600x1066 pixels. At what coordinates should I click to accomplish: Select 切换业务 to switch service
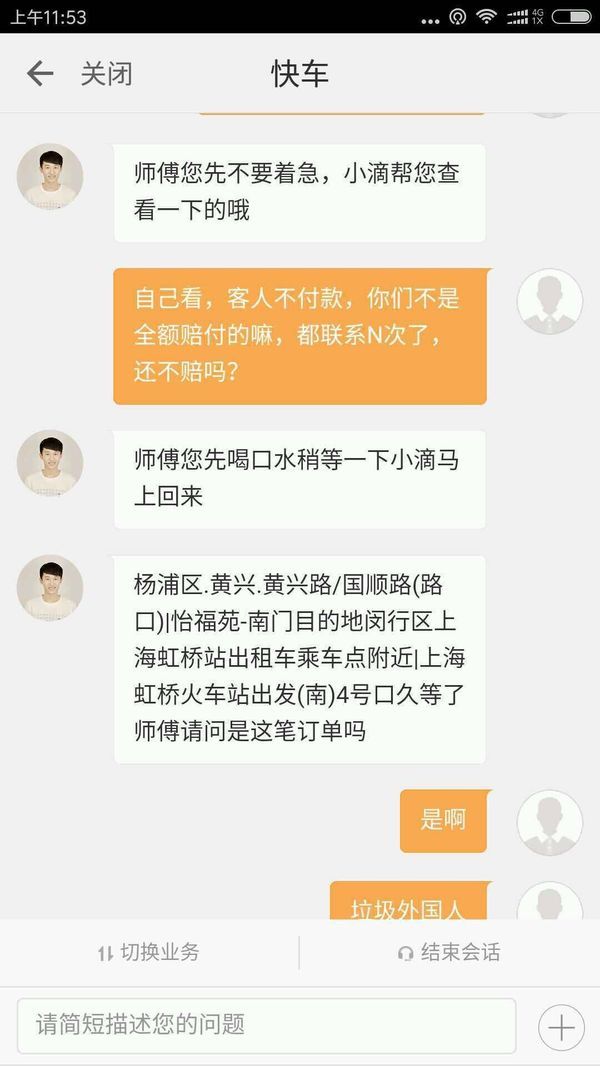[x=148, y=952]
